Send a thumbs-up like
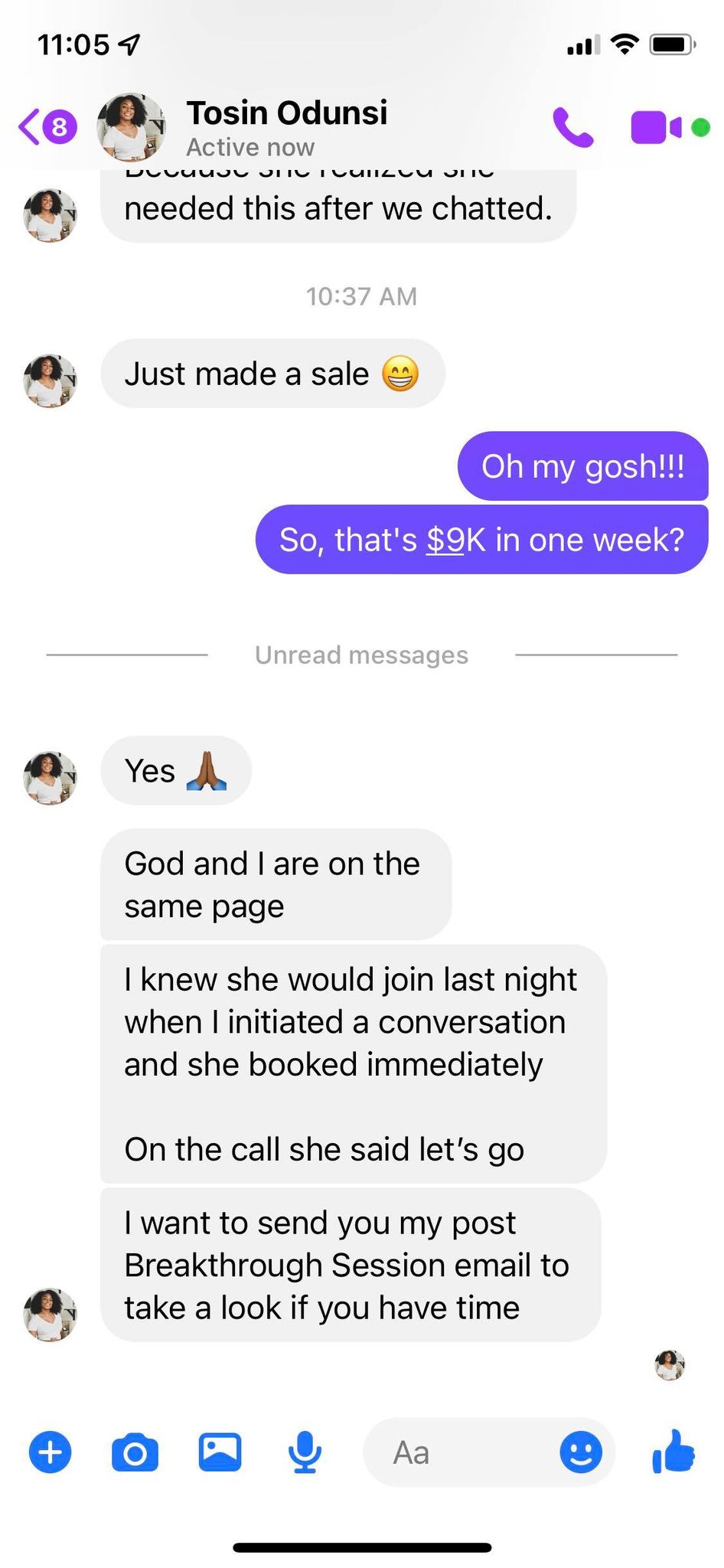The height and width of the screenshot is (1568, 724). coord(673,1452)
